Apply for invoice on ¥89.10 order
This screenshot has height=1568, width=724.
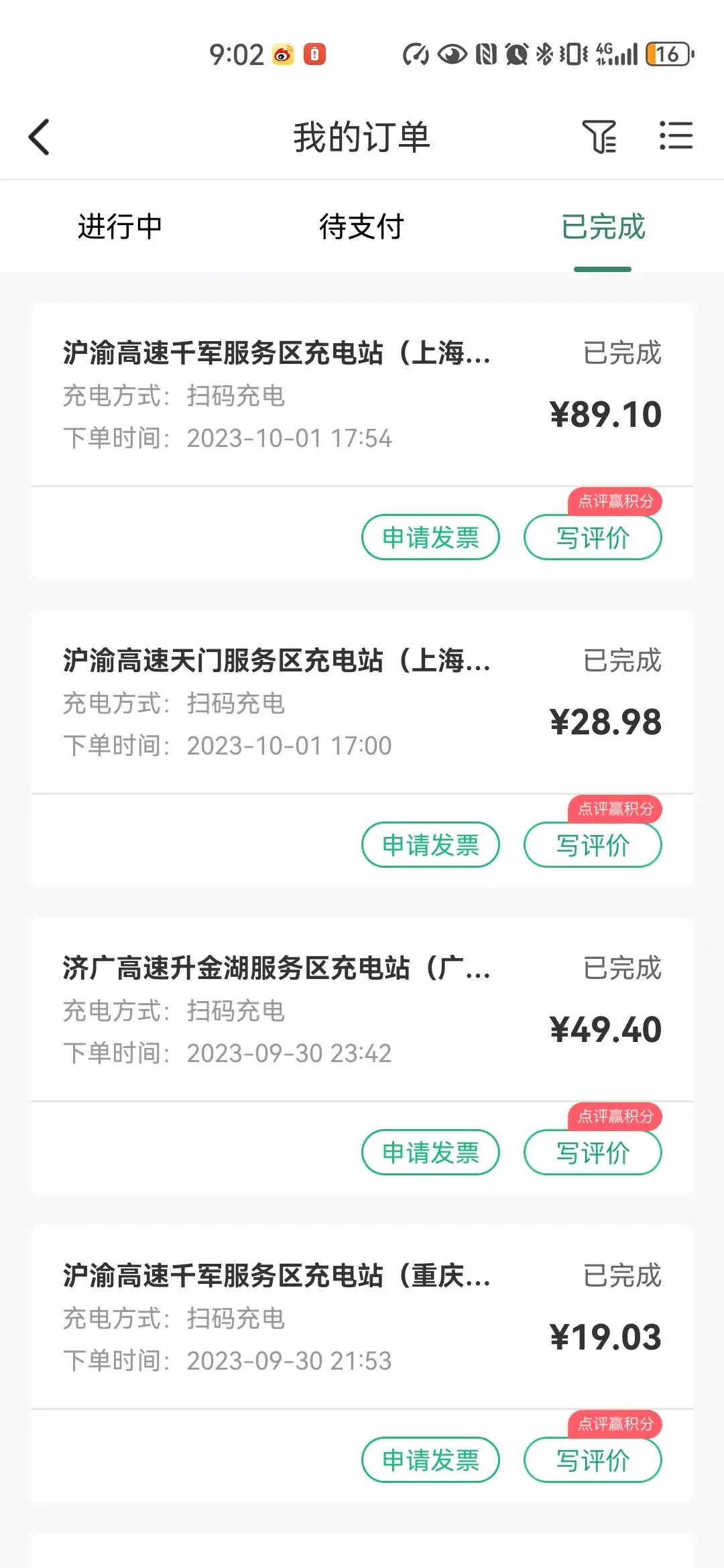point(431,537)
